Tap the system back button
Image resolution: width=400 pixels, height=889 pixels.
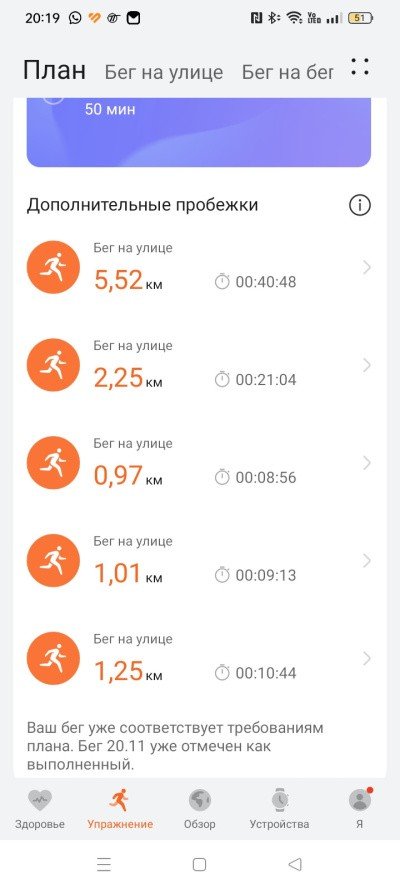pos(295,864)
